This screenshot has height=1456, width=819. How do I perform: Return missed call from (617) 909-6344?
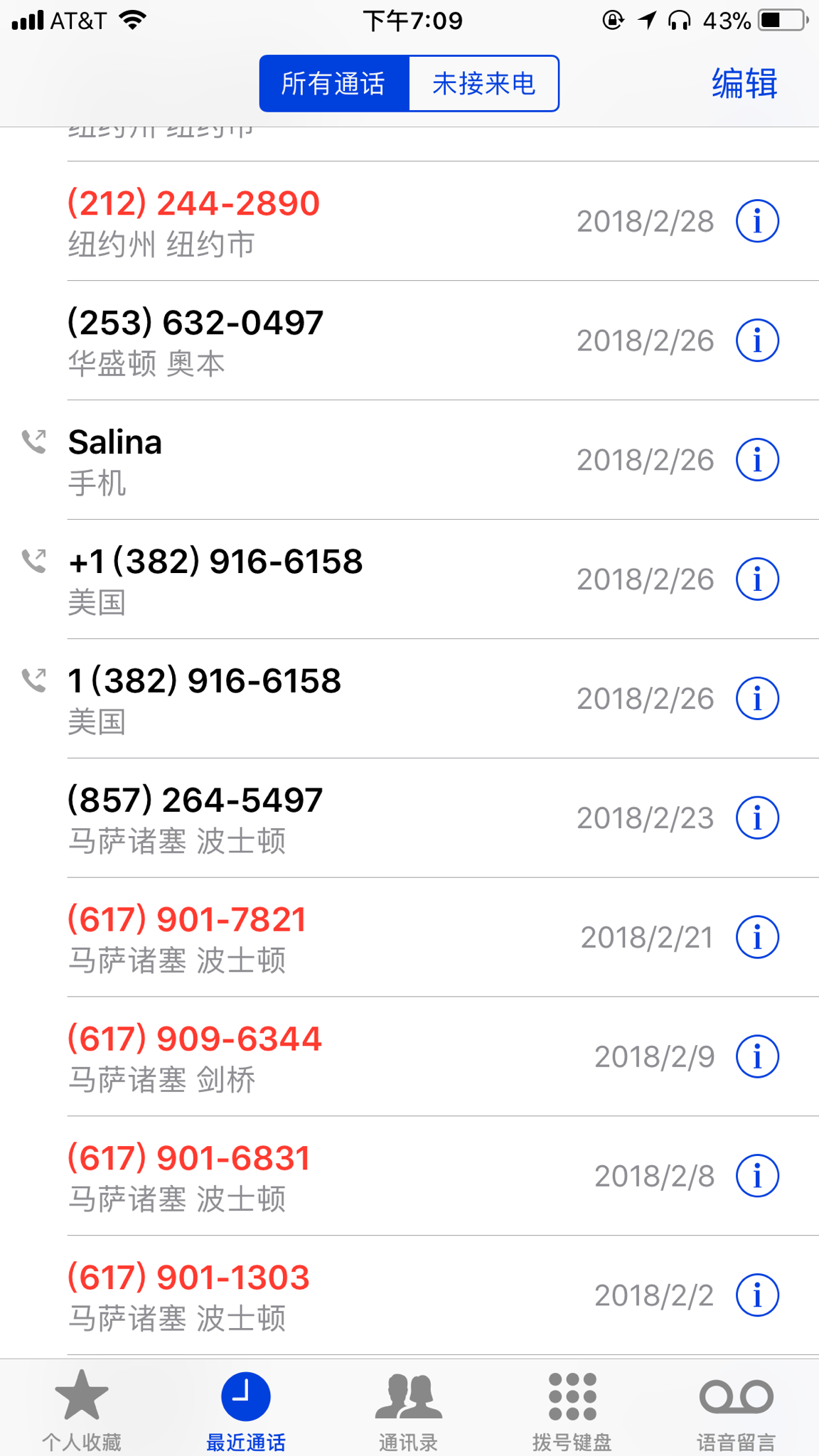284,1056
